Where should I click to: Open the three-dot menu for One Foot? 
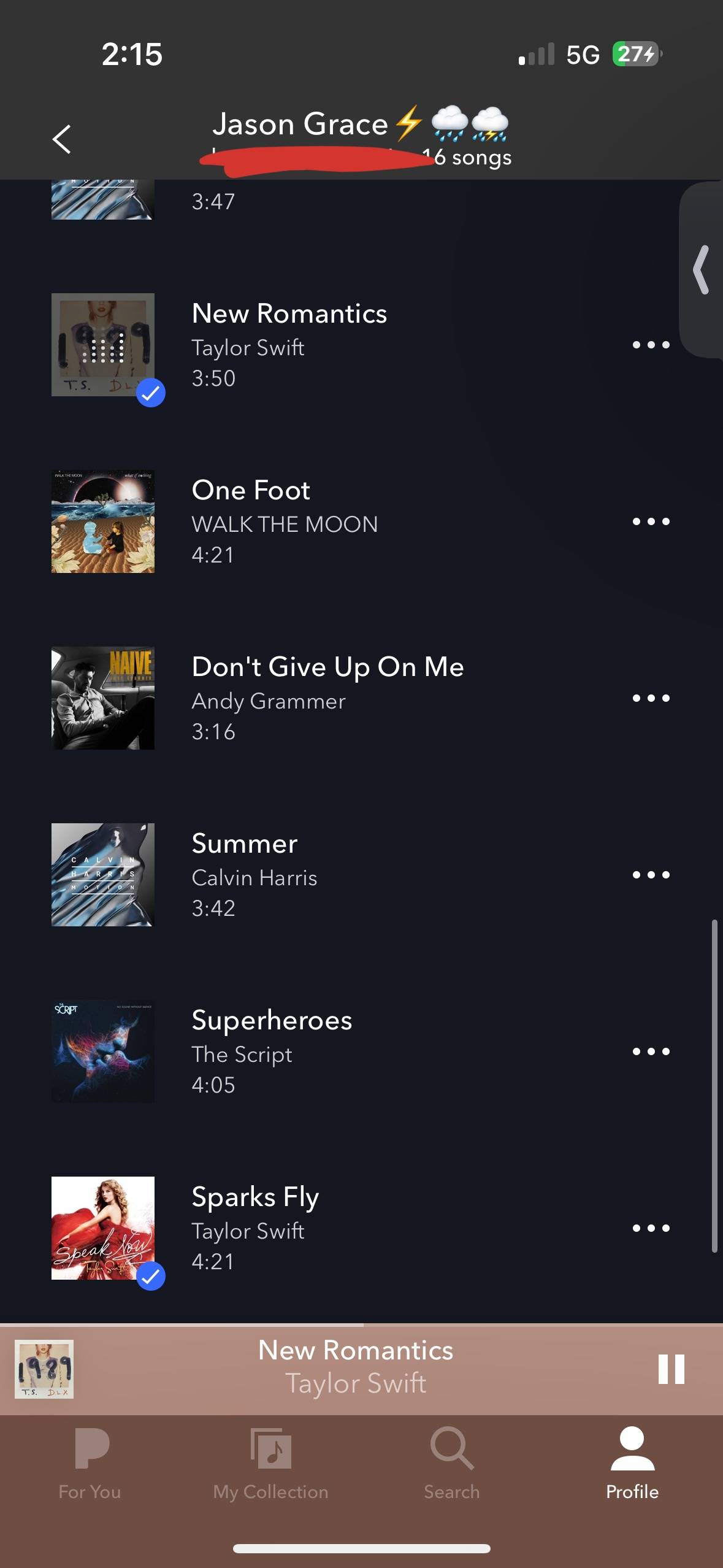pos(651,521)
